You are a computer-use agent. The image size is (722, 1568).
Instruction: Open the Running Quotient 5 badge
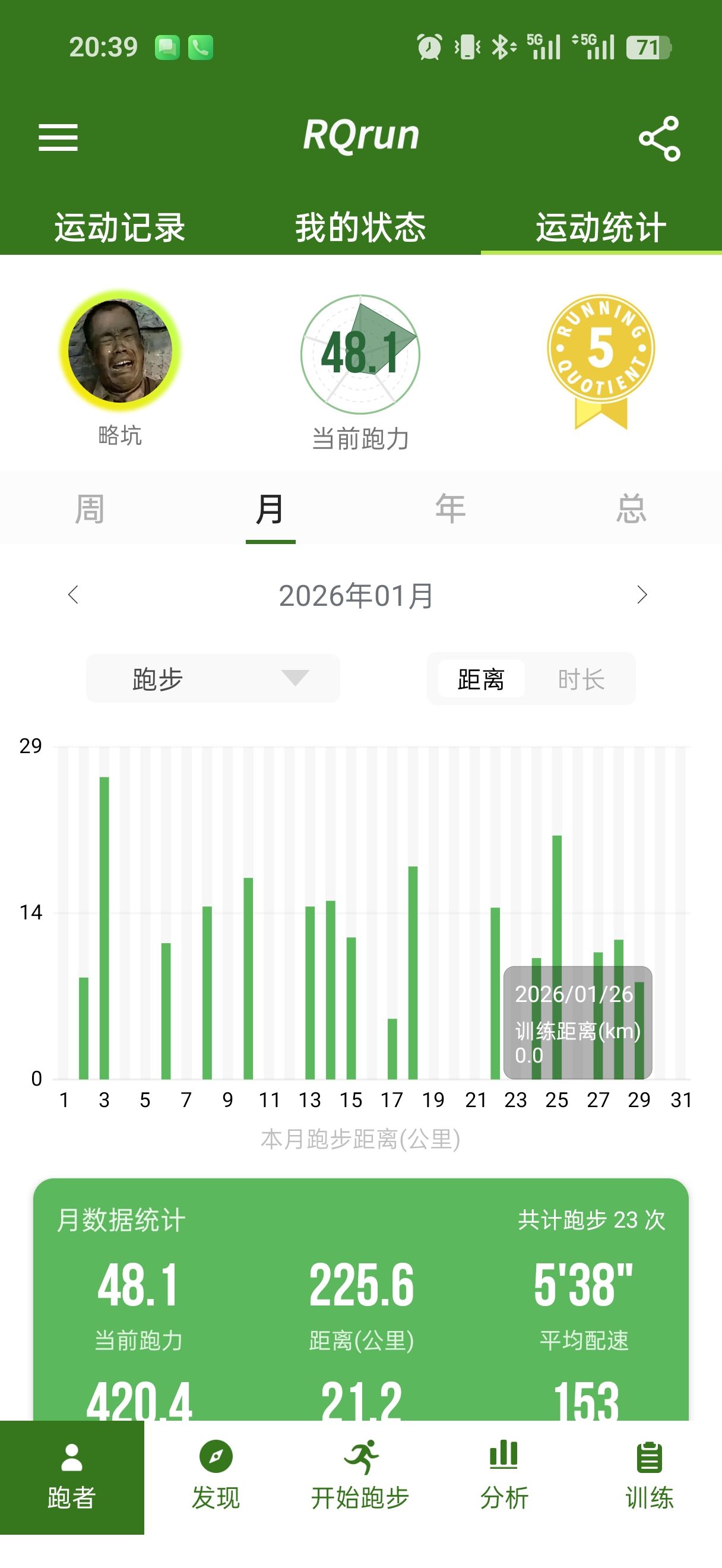coord(601,354)
